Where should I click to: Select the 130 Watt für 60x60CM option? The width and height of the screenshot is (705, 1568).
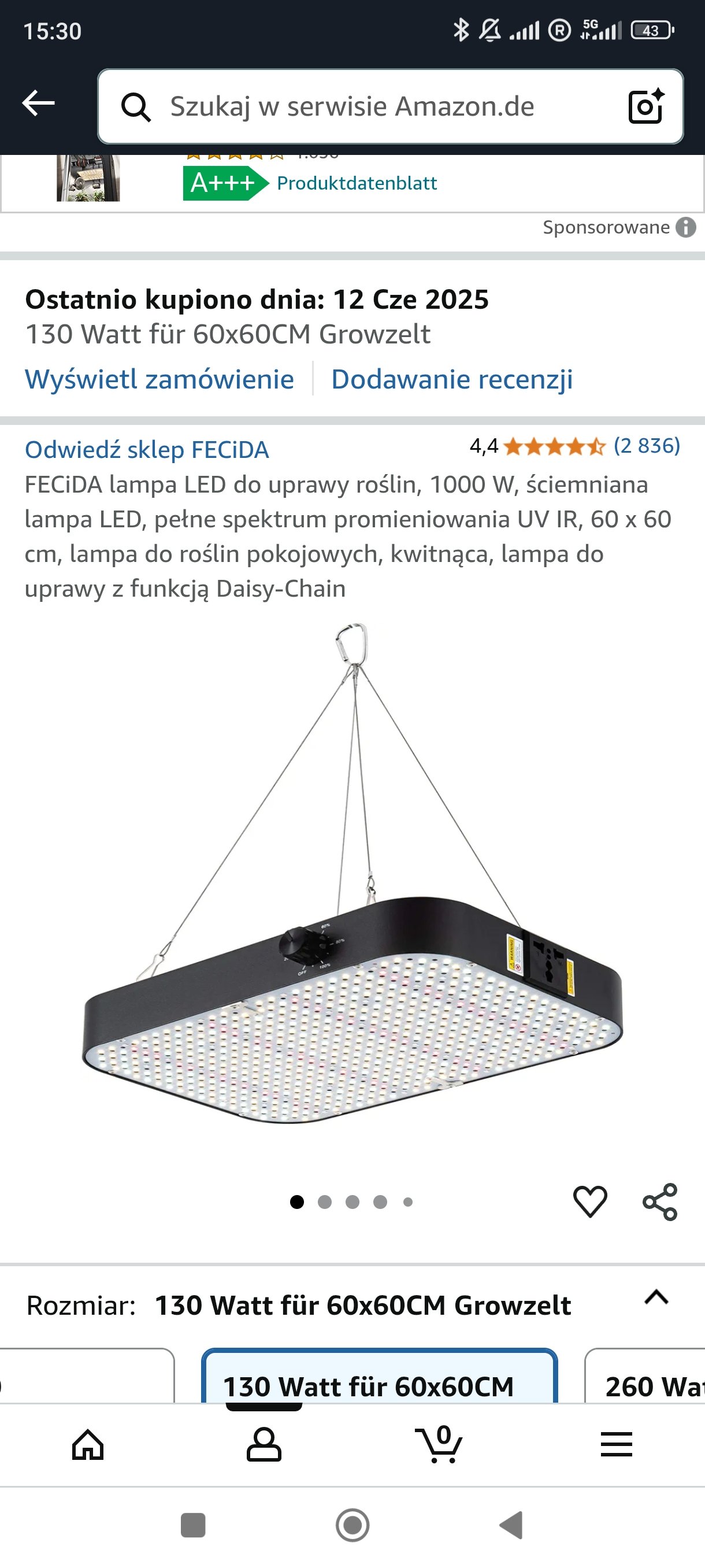point(380,1377)
